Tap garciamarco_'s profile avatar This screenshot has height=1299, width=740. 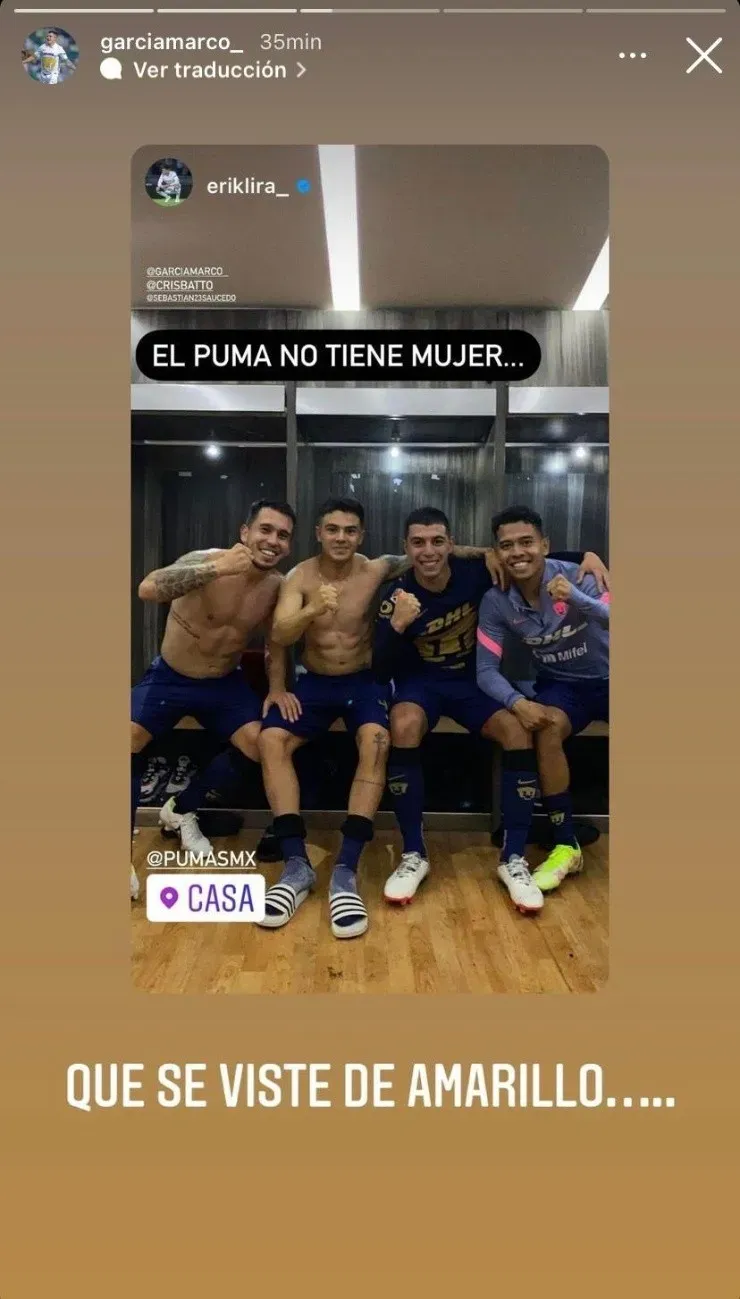click(50, 56)
